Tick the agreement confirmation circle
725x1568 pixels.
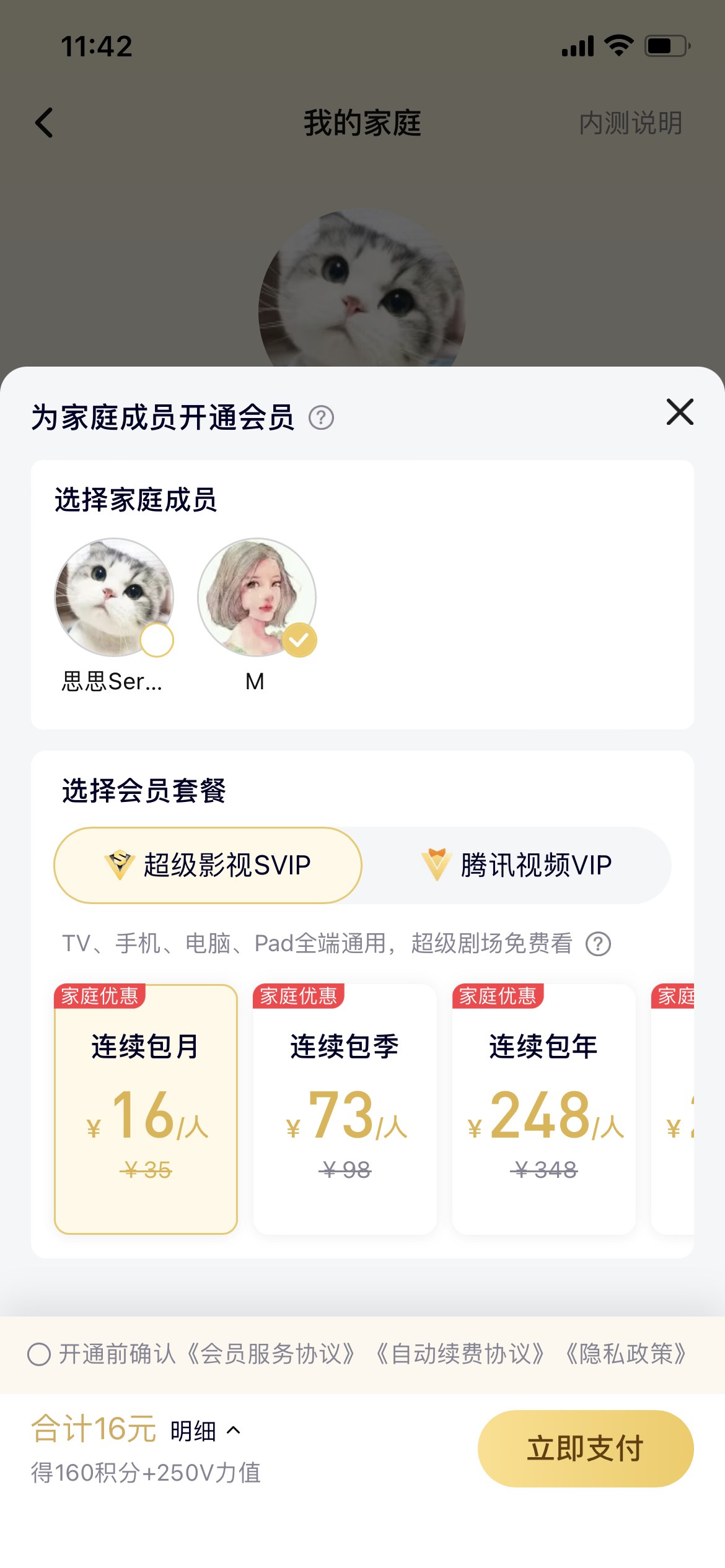click(x=39, y=1354)
